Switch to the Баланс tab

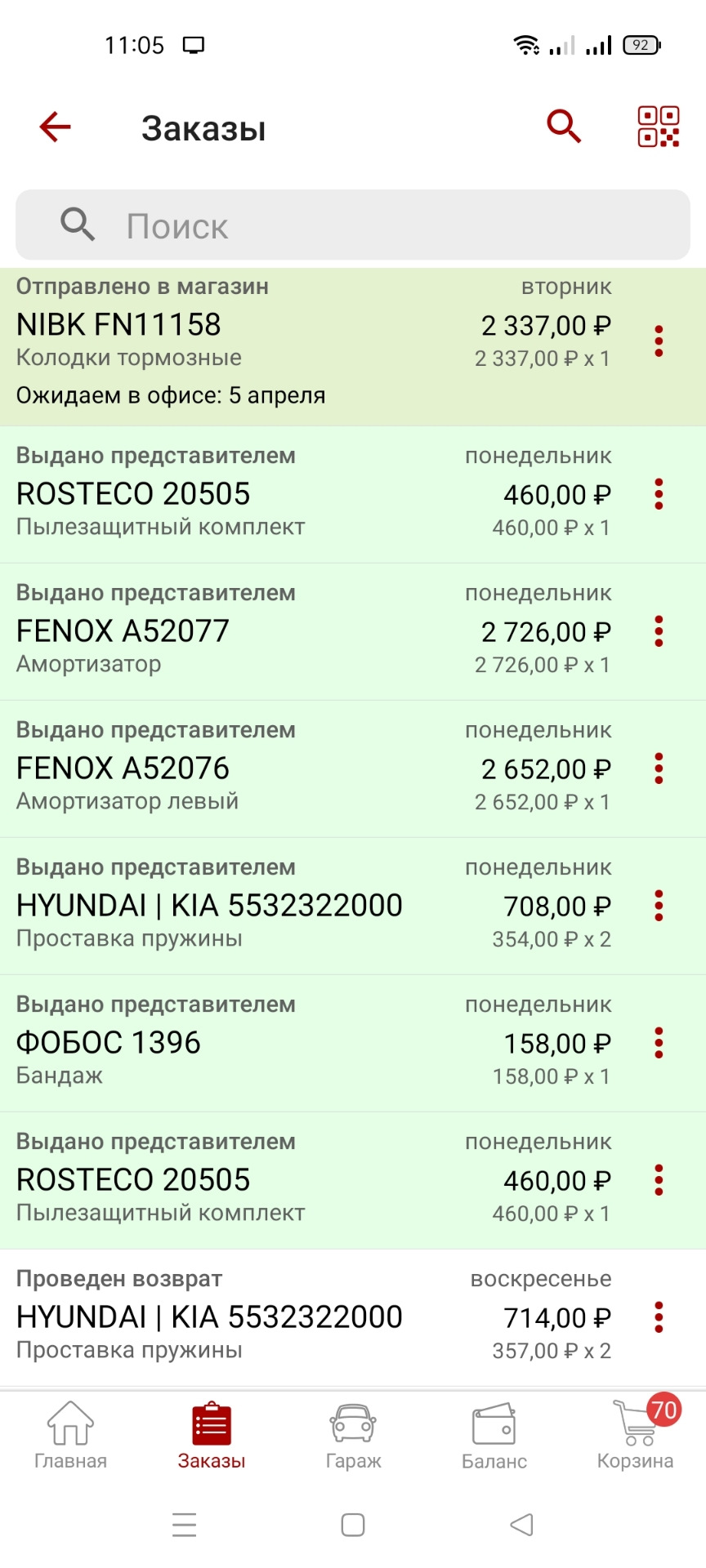click(494, 1436)
